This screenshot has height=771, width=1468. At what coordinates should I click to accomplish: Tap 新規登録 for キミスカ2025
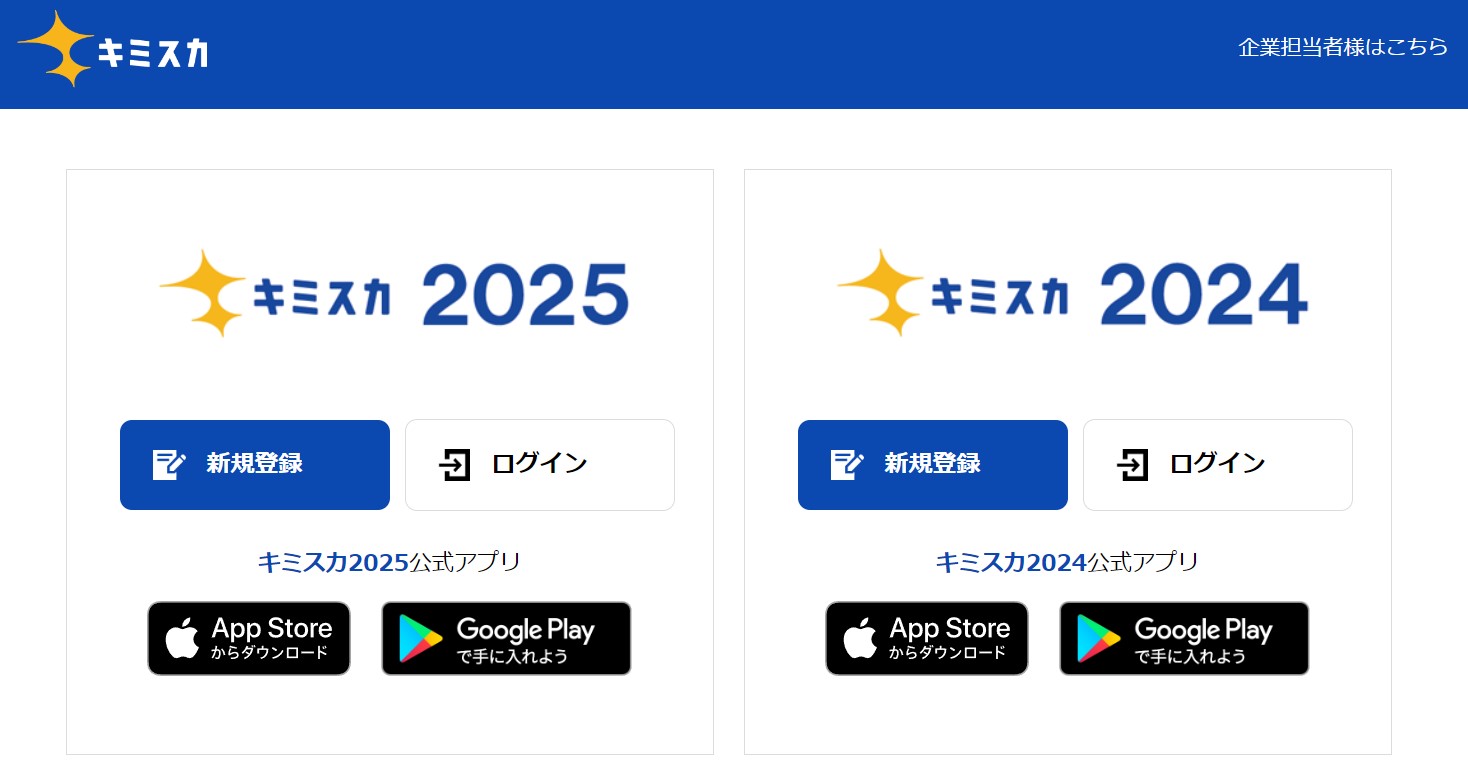click(x=255, y=465)
